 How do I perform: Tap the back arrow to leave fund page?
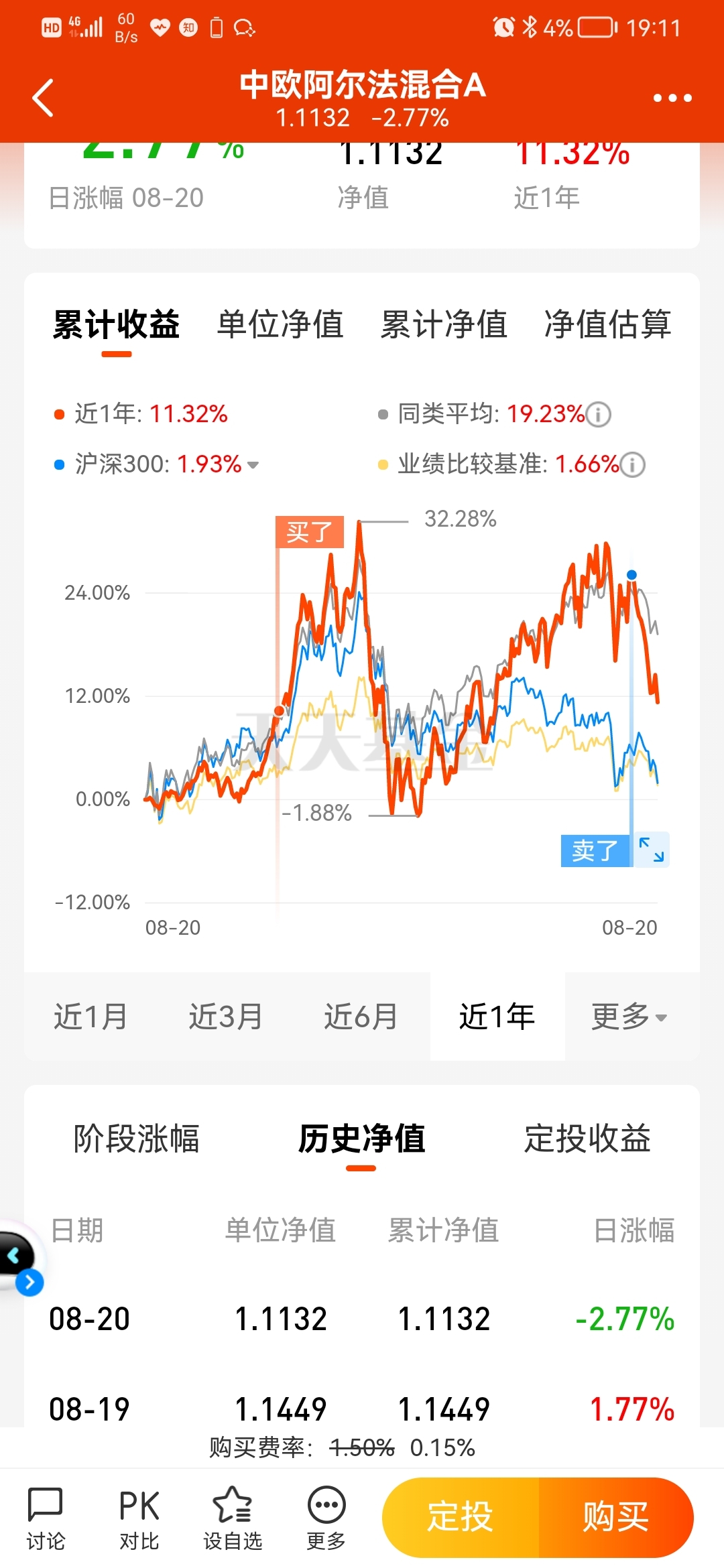43,97
